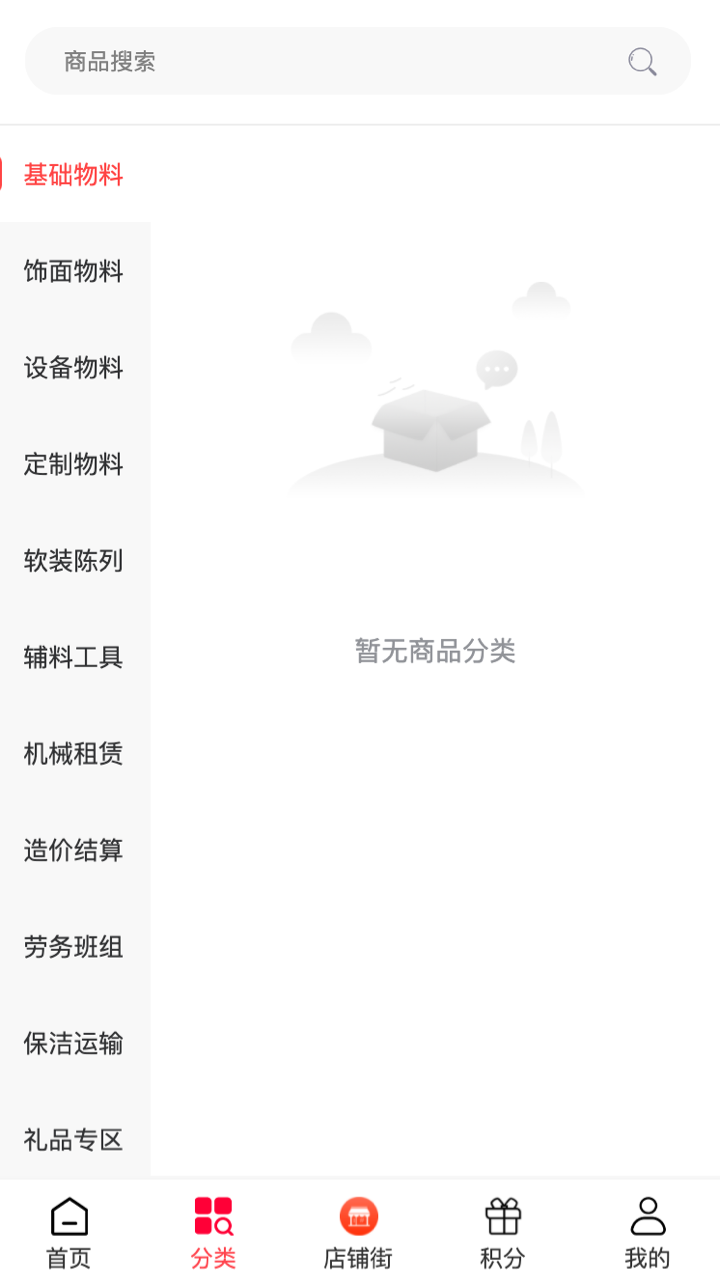This screenshot has height=1280, width=720.
Task: Open the 造价结算 category
Action: click(74, 850)
